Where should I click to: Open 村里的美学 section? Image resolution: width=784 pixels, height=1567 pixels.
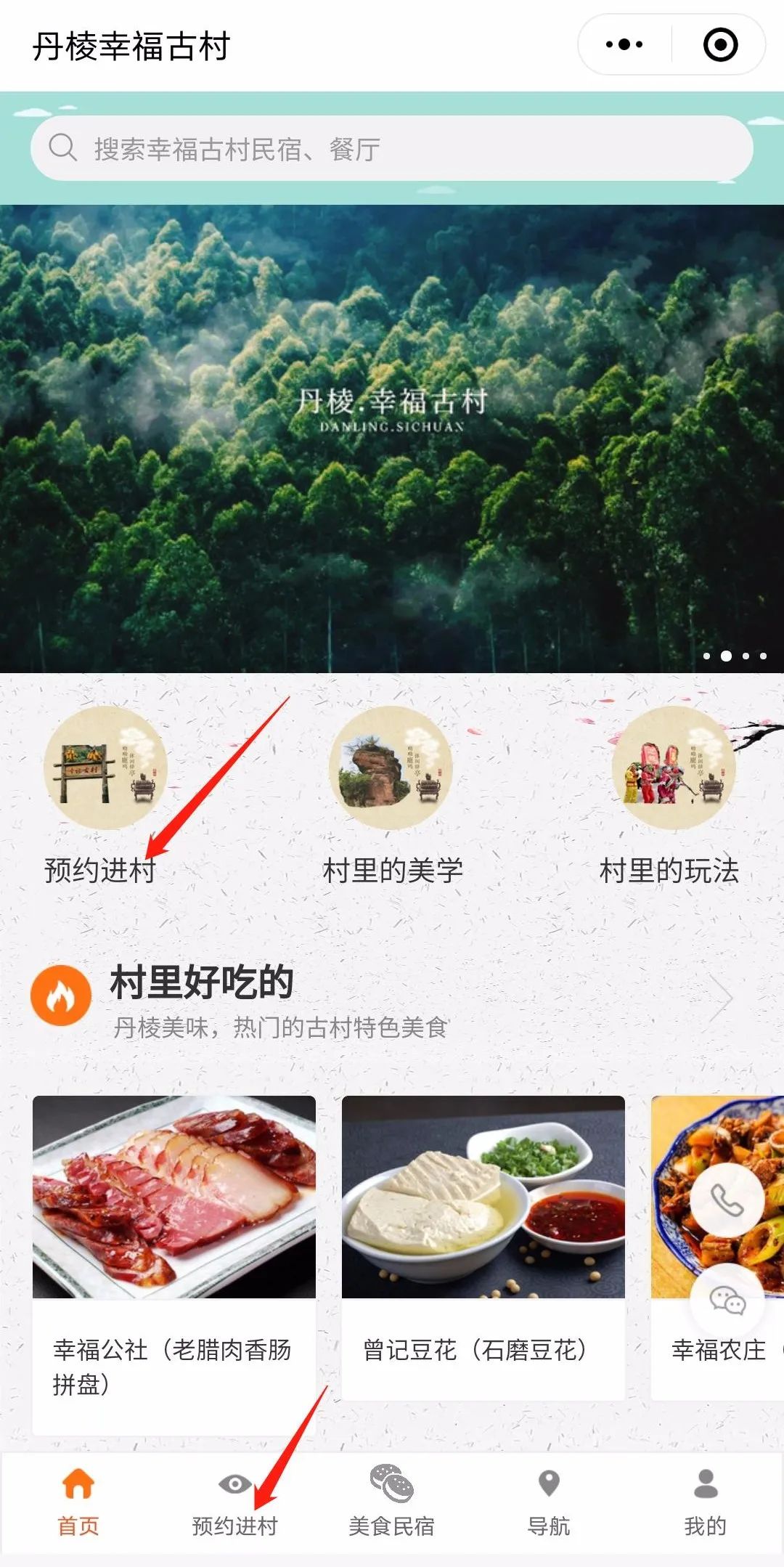391,768
